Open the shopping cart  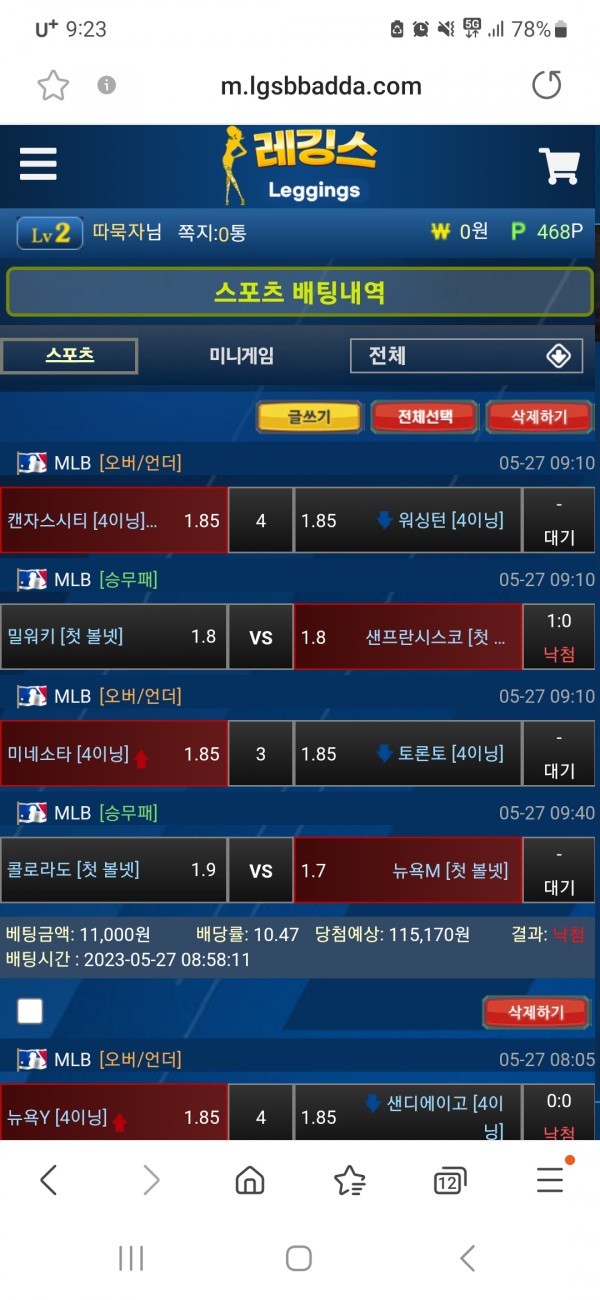click(559, 166)
